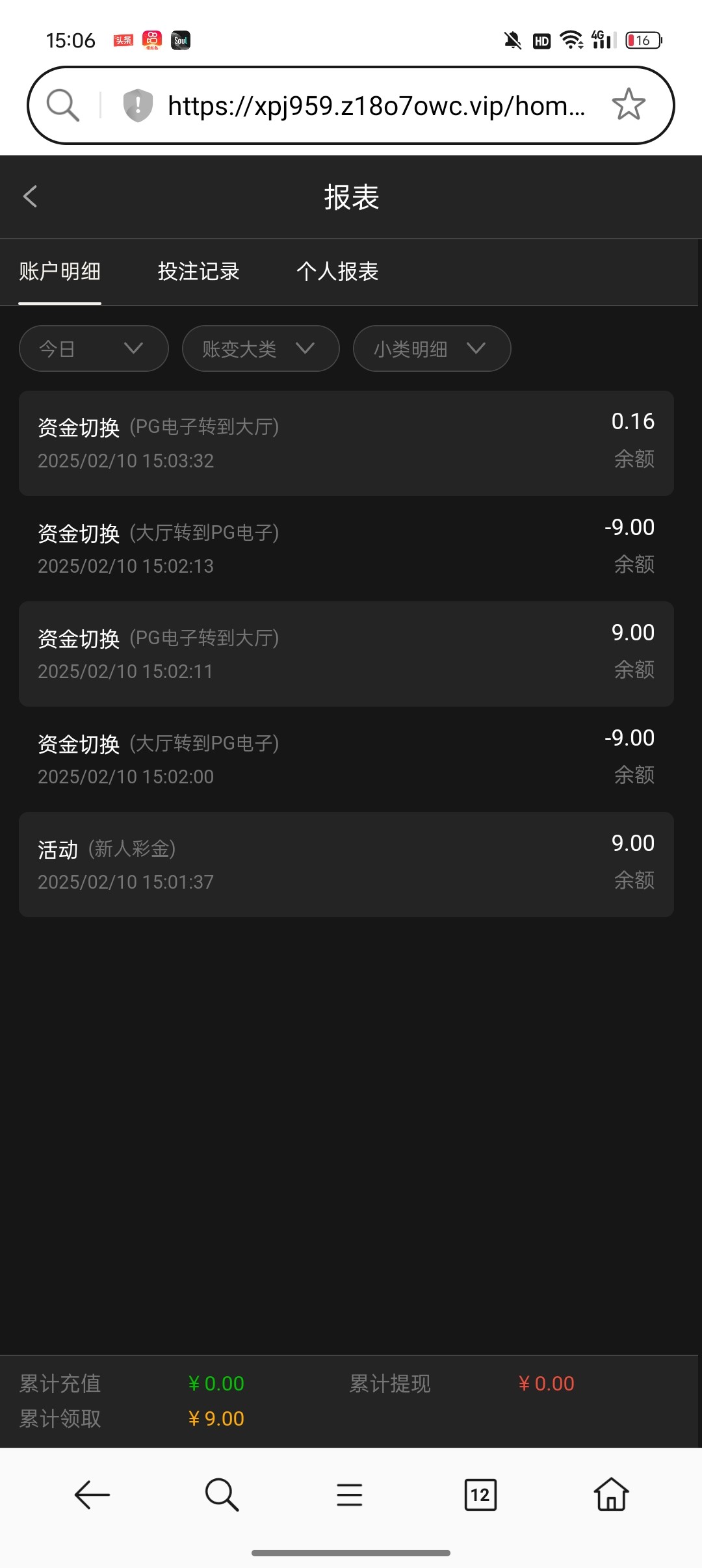
Task: Open the browser search magnifier in address bar
Action: [x=63, y=105]
